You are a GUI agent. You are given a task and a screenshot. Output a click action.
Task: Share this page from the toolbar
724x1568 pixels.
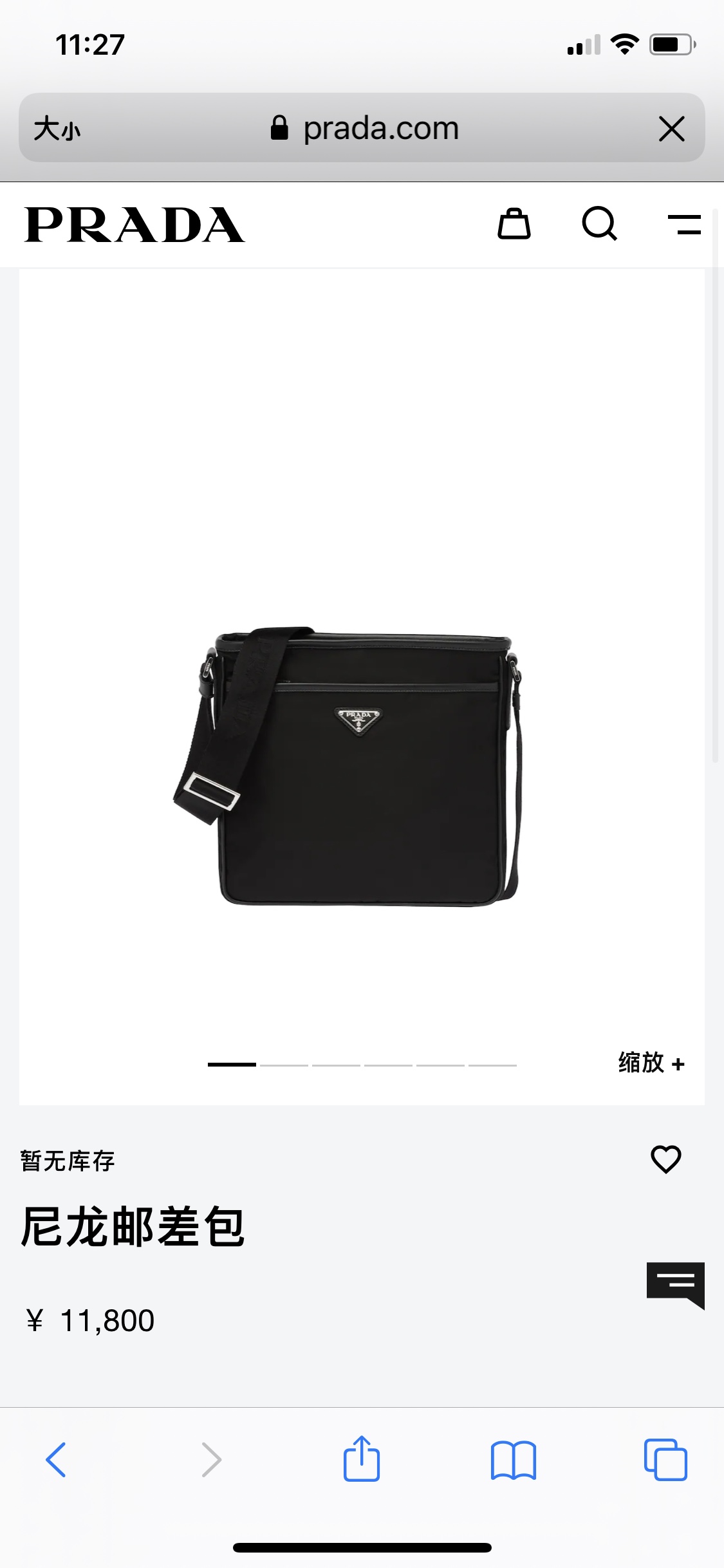coord(362,1459)
